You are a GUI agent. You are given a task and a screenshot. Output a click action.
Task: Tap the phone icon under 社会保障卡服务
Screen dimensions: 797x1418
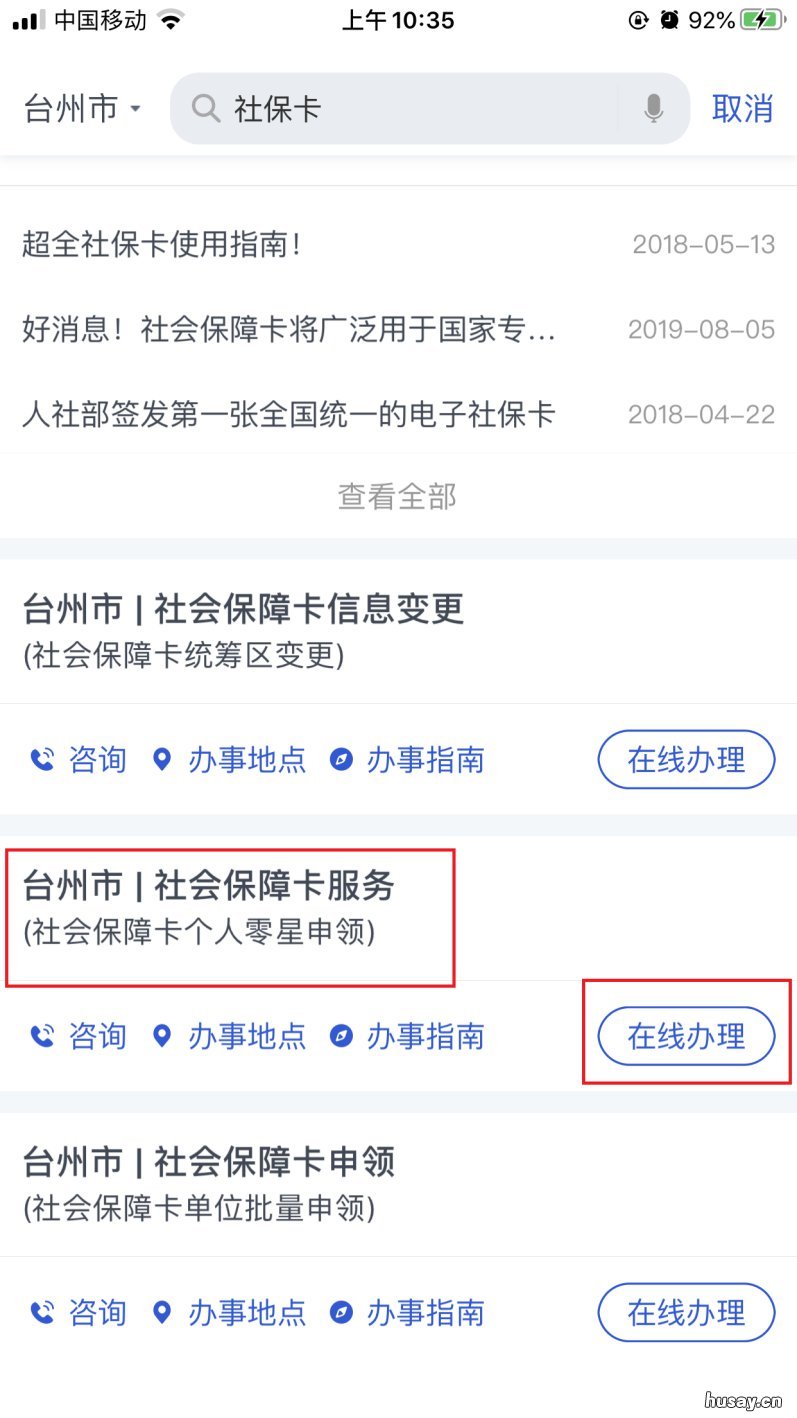[x=42, y=1037]
